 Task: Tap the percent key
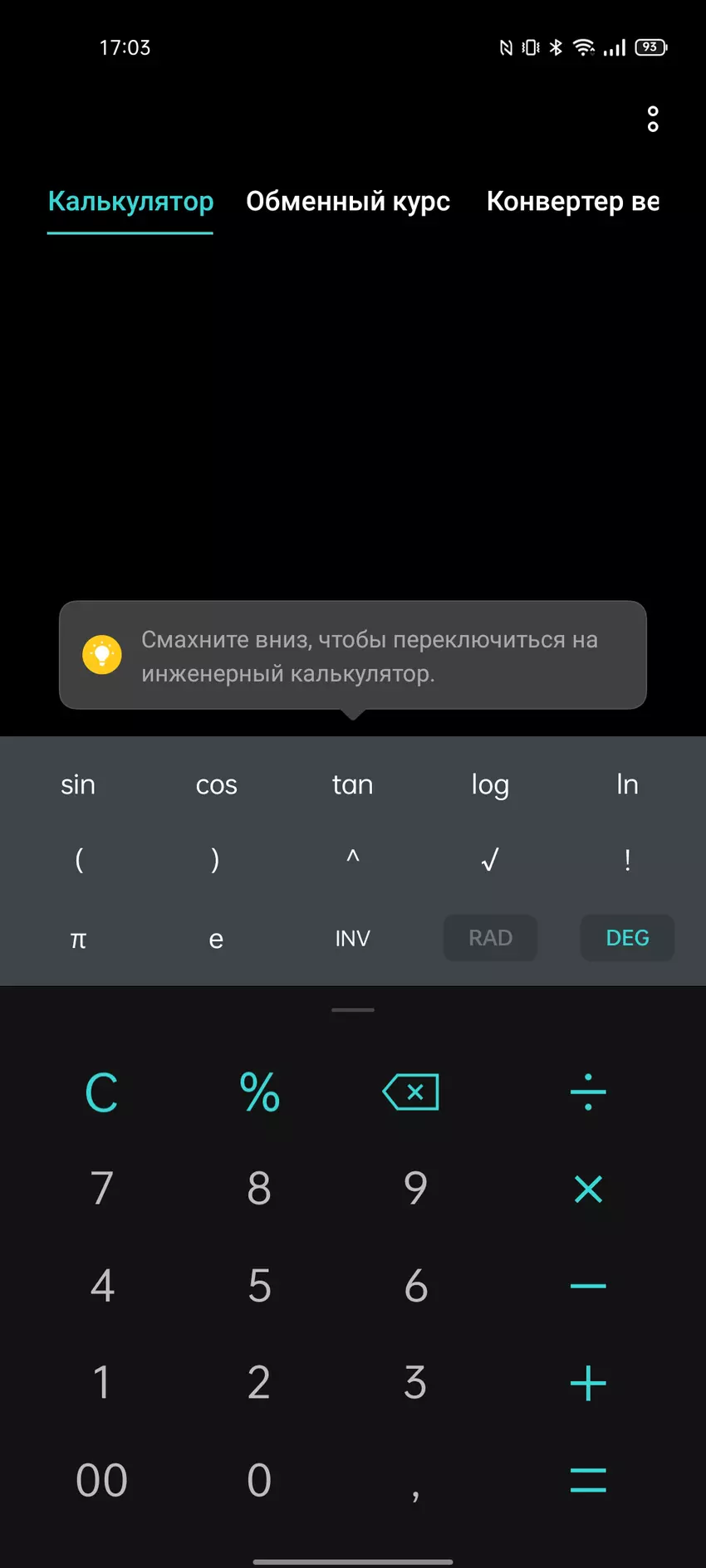259,1092
